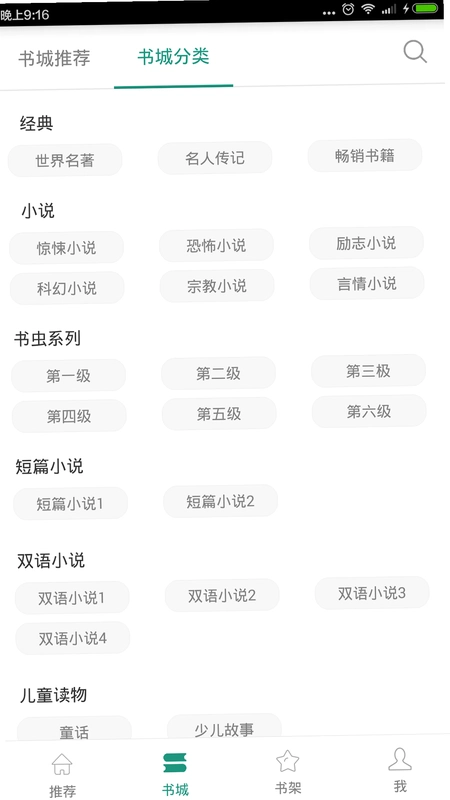
Task: Open the search magnifier icon
Action: point(415,52)
